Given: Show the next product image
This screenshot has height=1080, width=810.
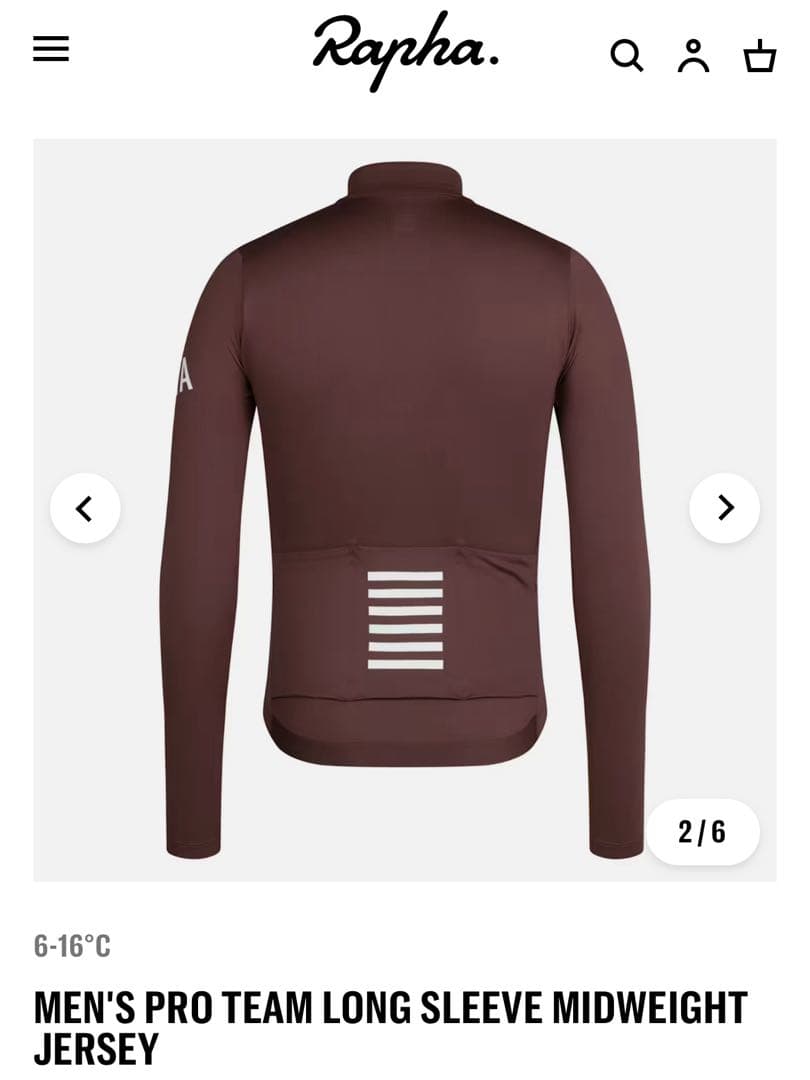Looking at the screenshot, I should point(725,508).
